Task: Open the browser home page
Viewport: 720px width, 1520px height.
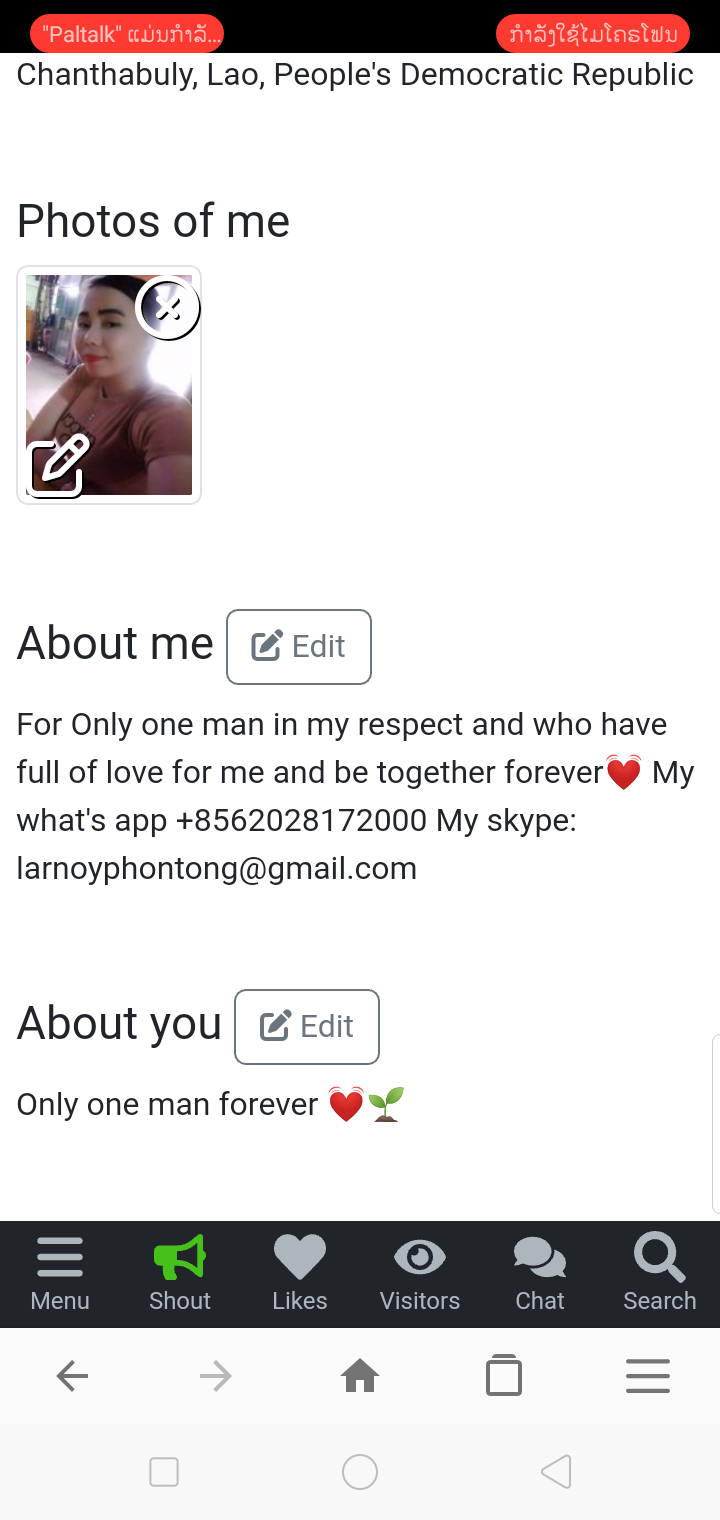Action: 360,1377
